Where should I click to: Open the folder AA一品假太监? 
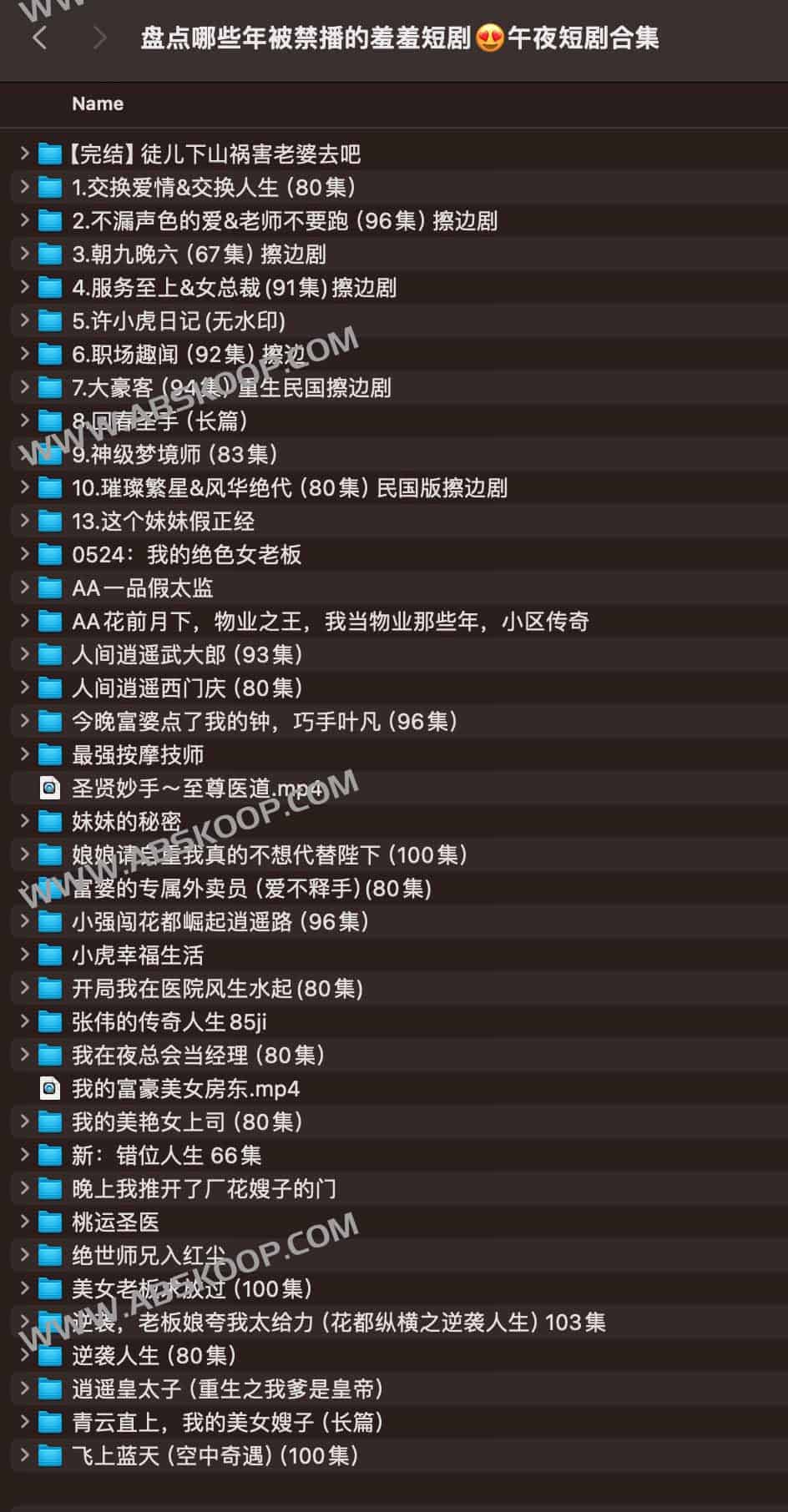tap(142, 588)
